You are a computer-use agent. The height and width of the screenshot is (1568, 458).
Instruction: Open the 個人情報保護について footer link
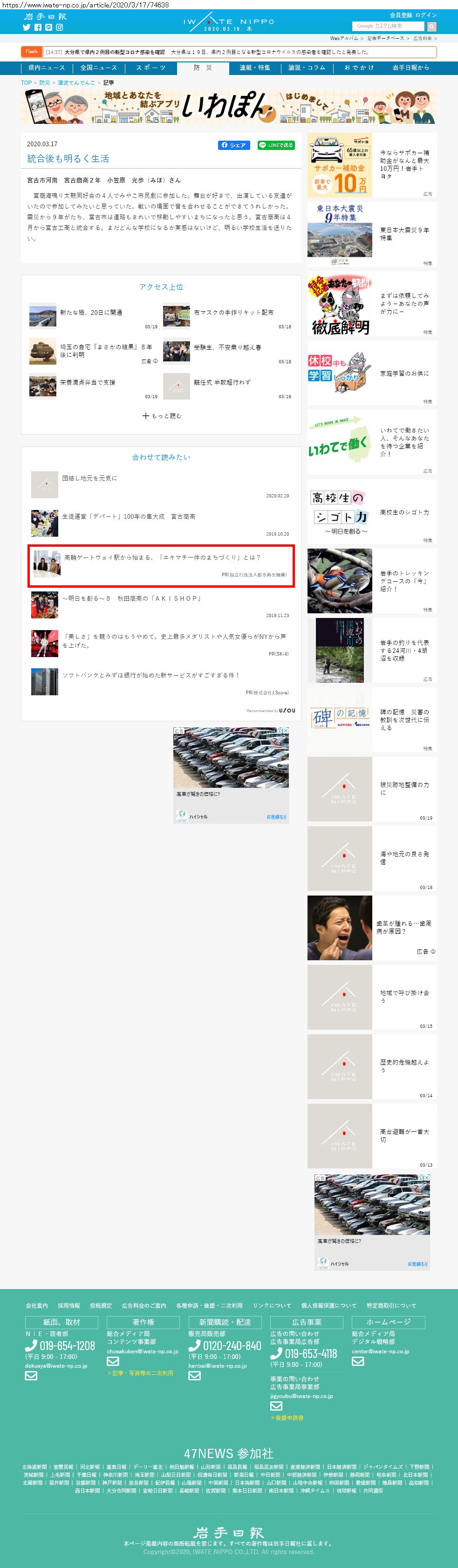328,1305
